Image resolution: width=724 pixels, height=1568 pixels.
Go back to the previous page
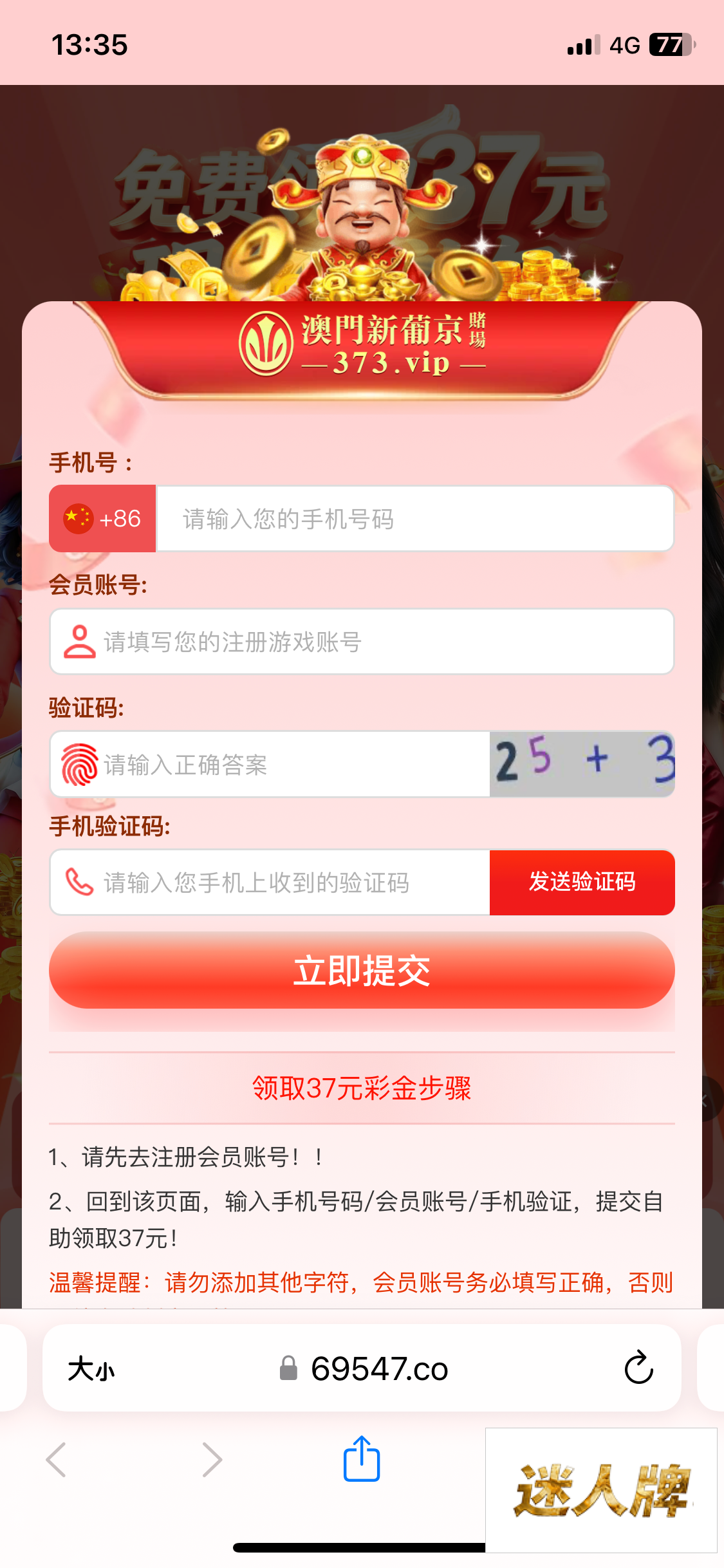pos(57,1459)
